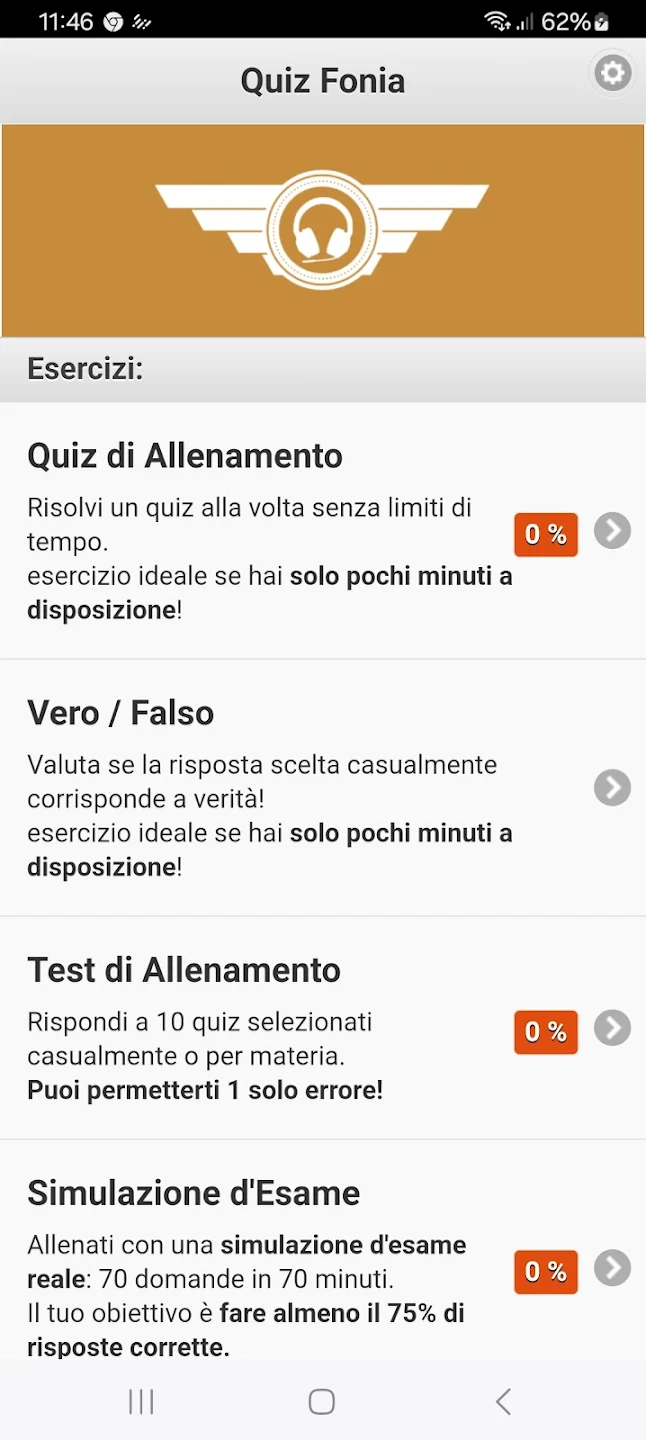646x1440 pixels.
Task: Open the Vero / Falso exercise
Action: point(612,788)
